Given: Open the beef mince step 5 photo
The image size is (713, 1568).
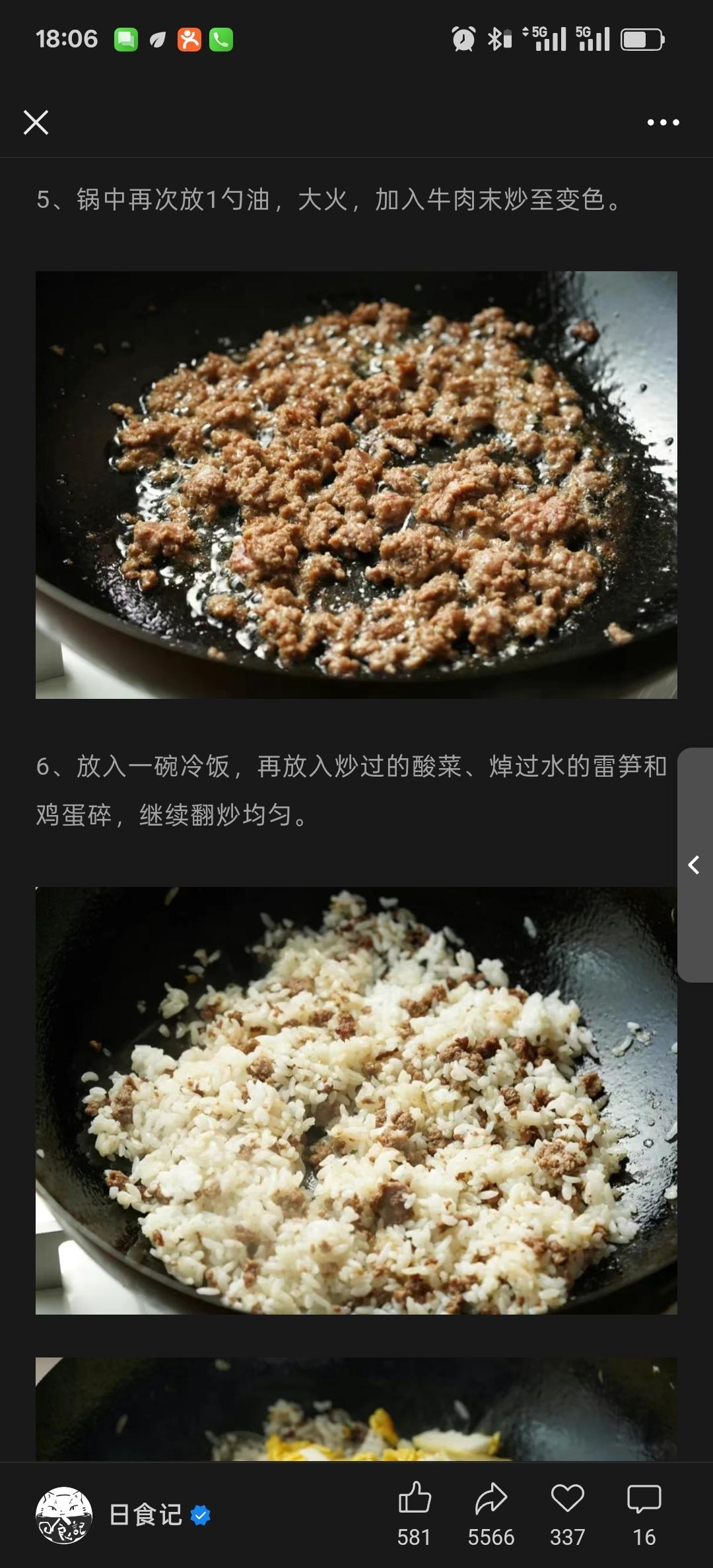Looking at the screenshot, I should [x=356, y=484].
